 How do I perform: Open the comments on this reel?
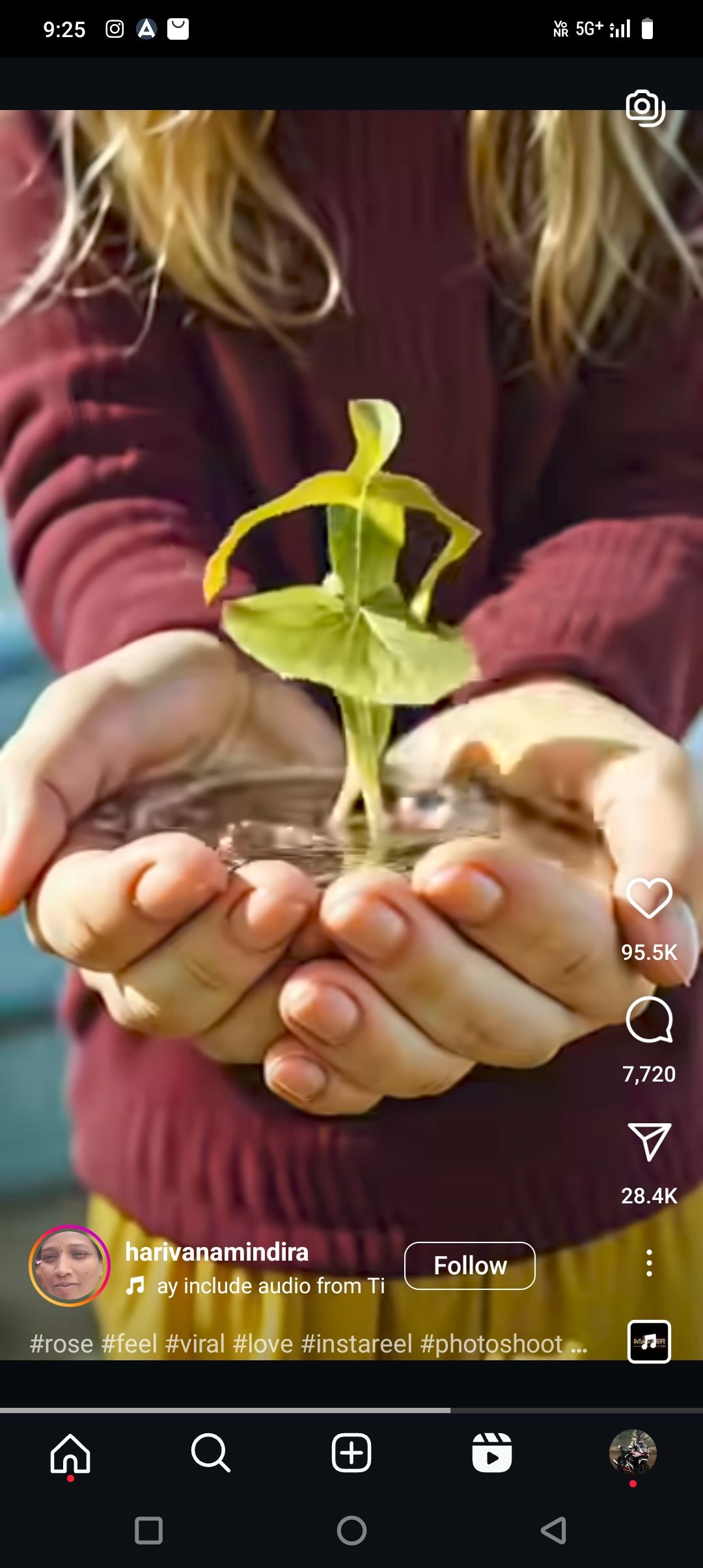[648, 1020]
